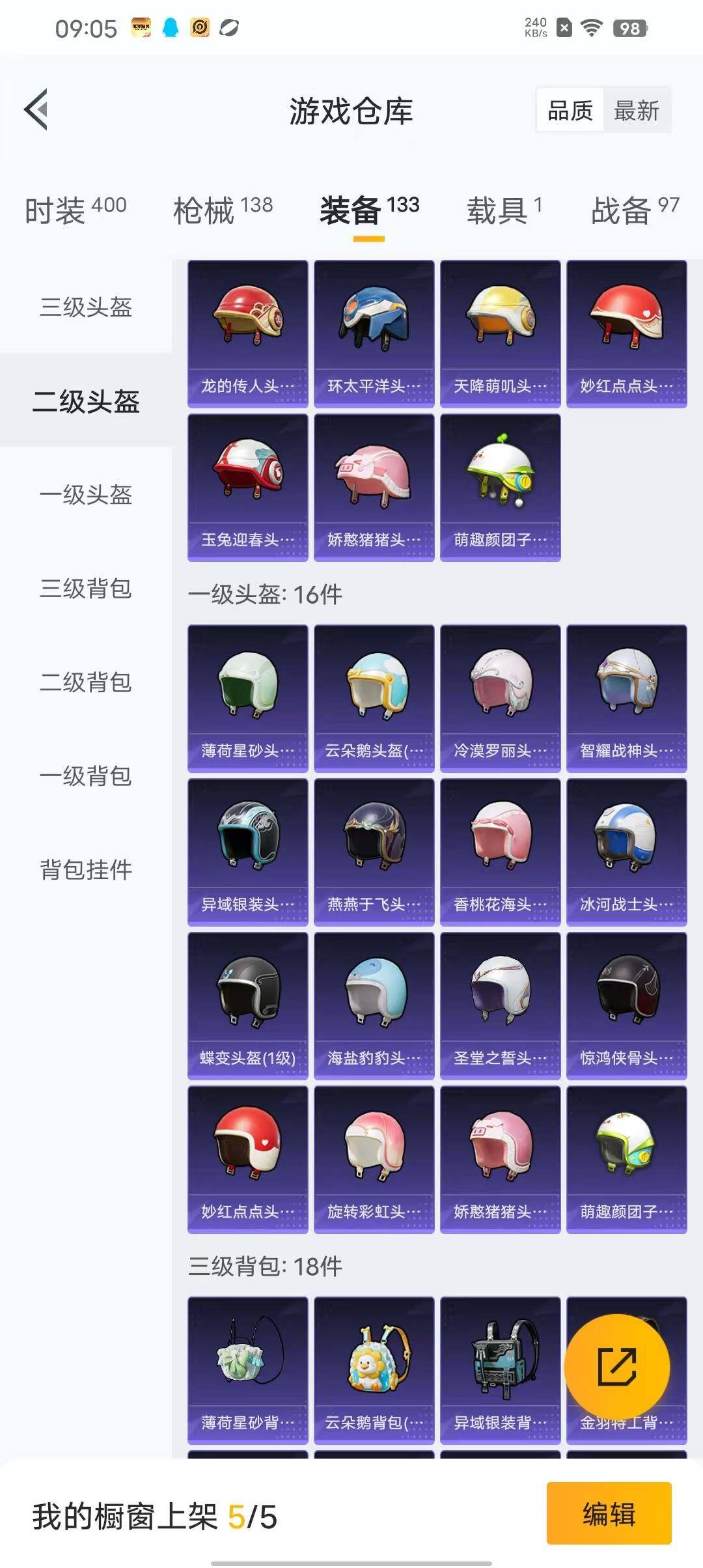The image size is (703, 1568).
Task: Tap the yellow floating share button
Action: [x=616, y=1366]
